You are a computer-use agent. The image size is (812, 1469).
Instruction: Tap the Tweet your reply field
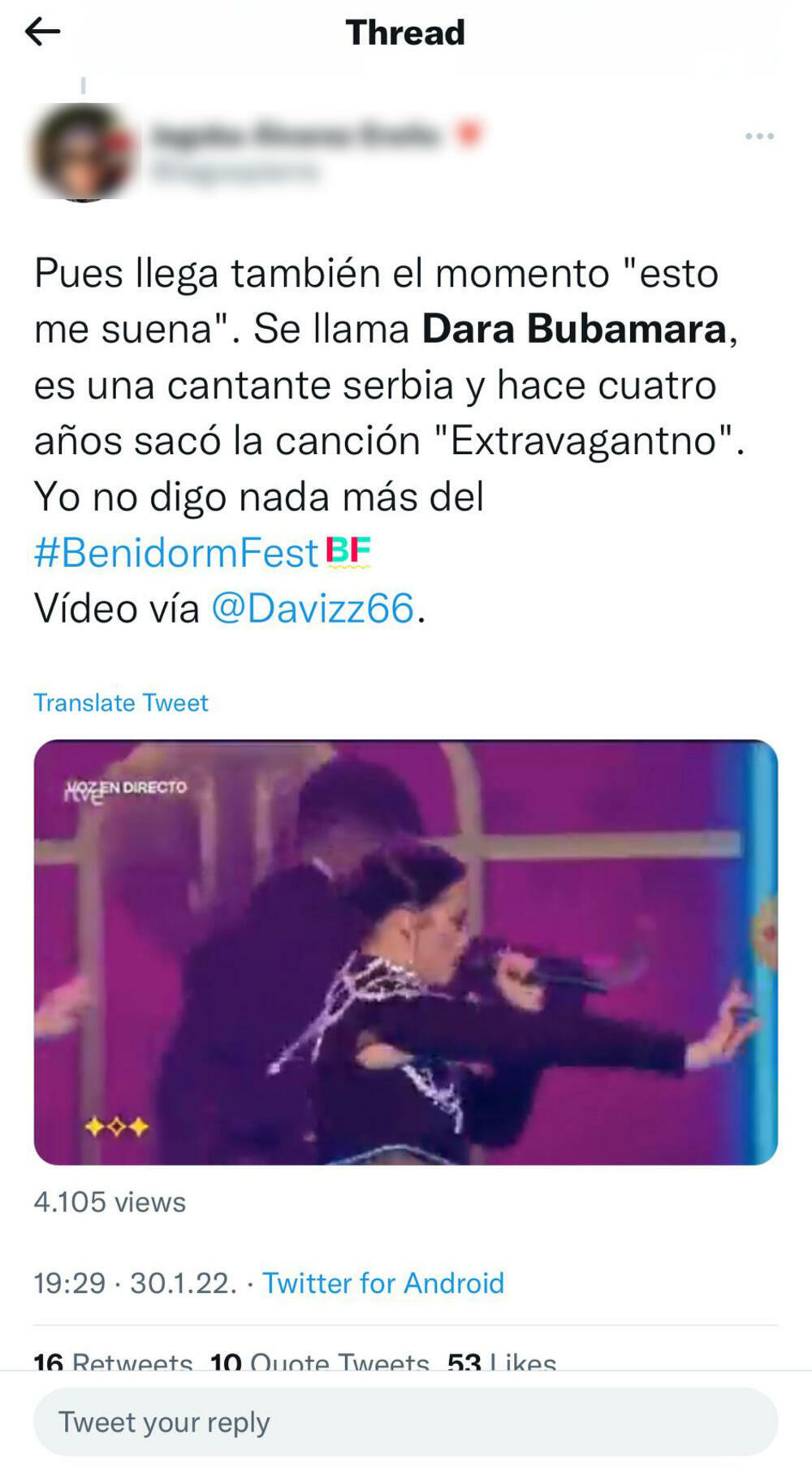405,1422
